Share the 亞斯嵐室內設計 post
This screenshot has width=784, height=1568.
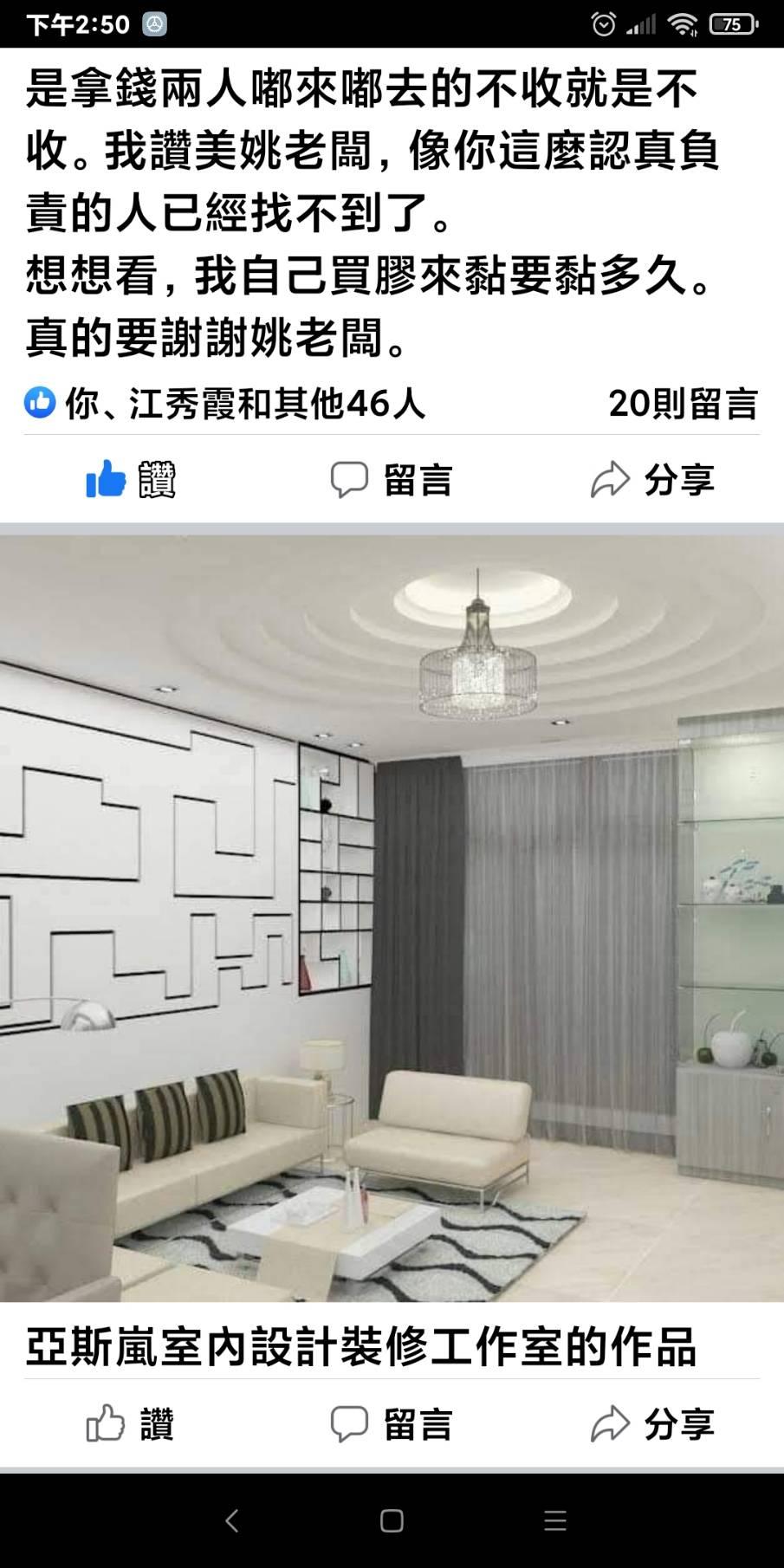coord(652,1424)
